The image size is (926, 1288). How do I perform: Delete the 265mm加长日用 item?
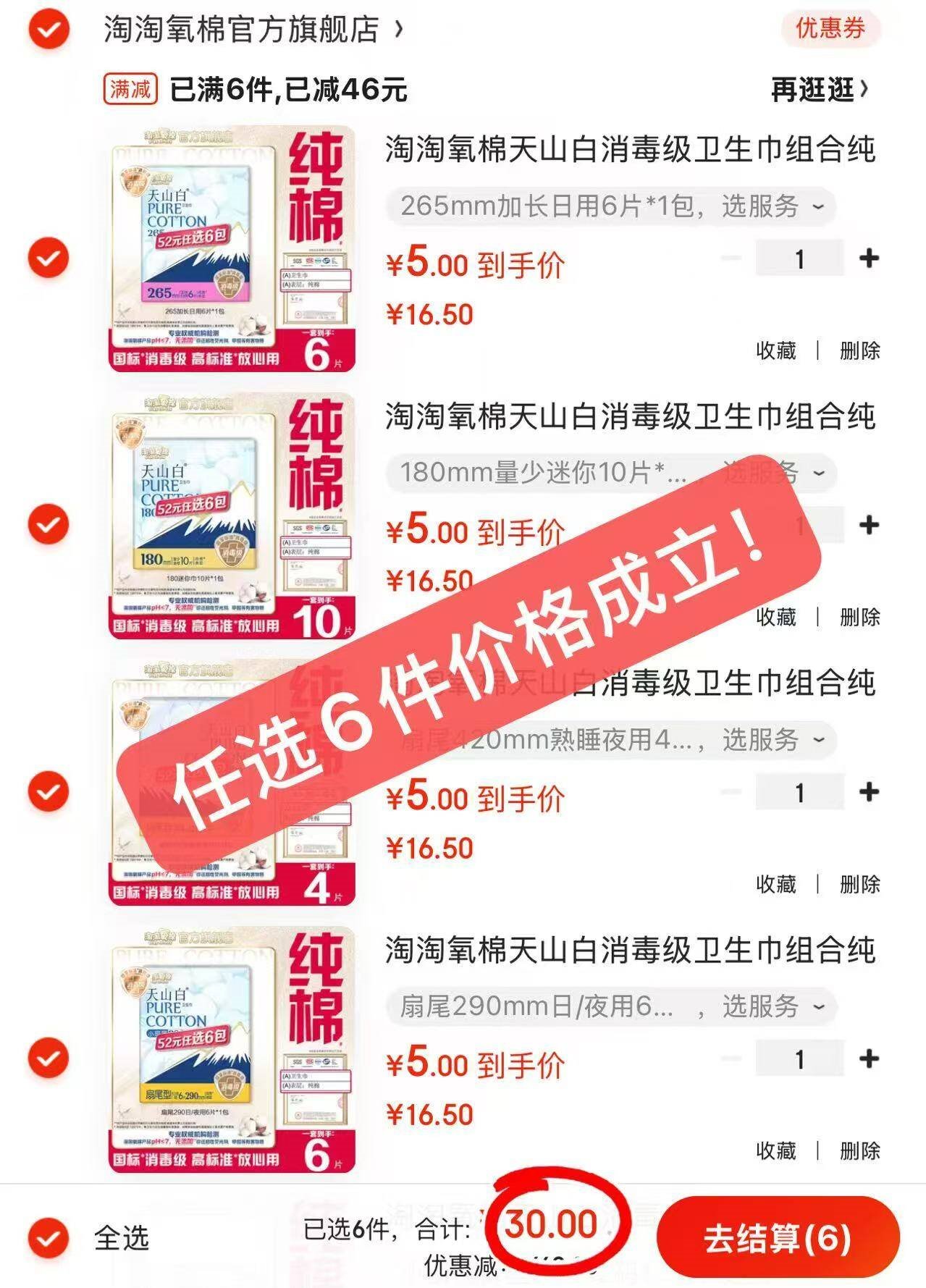point(859,350)
